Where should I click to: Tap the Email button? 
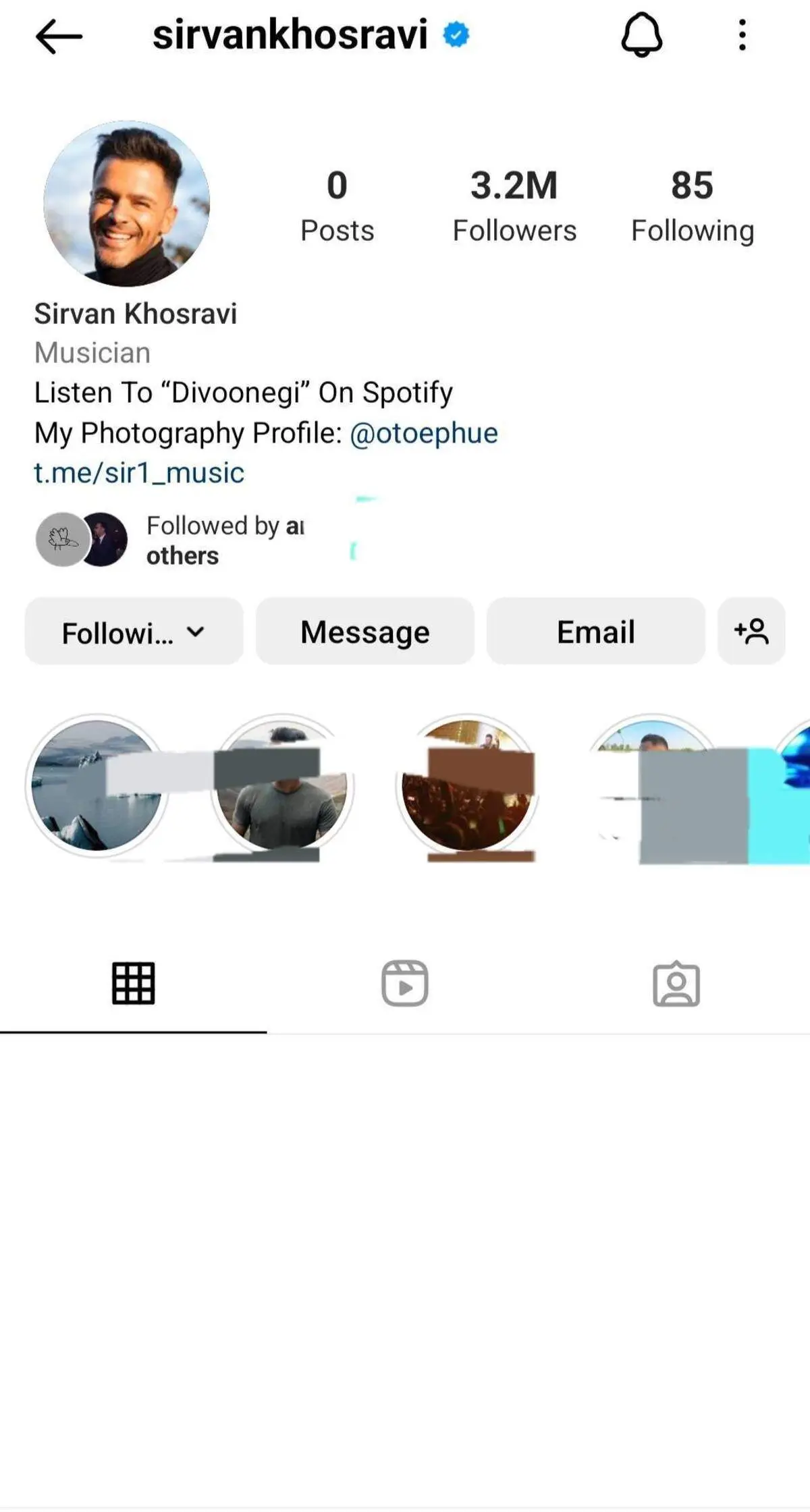point(595,632)
